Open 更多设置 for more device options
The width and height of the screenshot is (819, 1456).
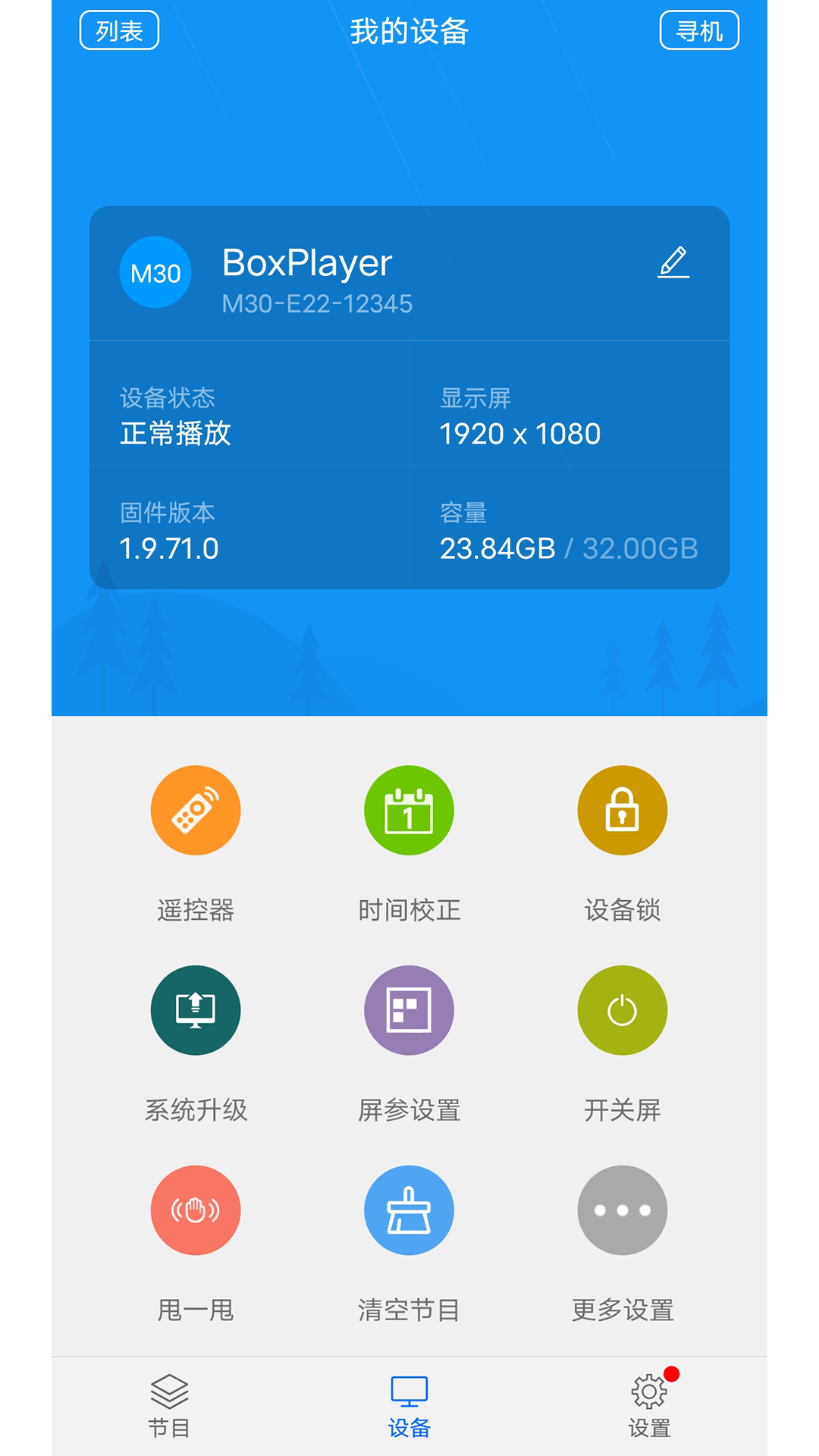622,1210
